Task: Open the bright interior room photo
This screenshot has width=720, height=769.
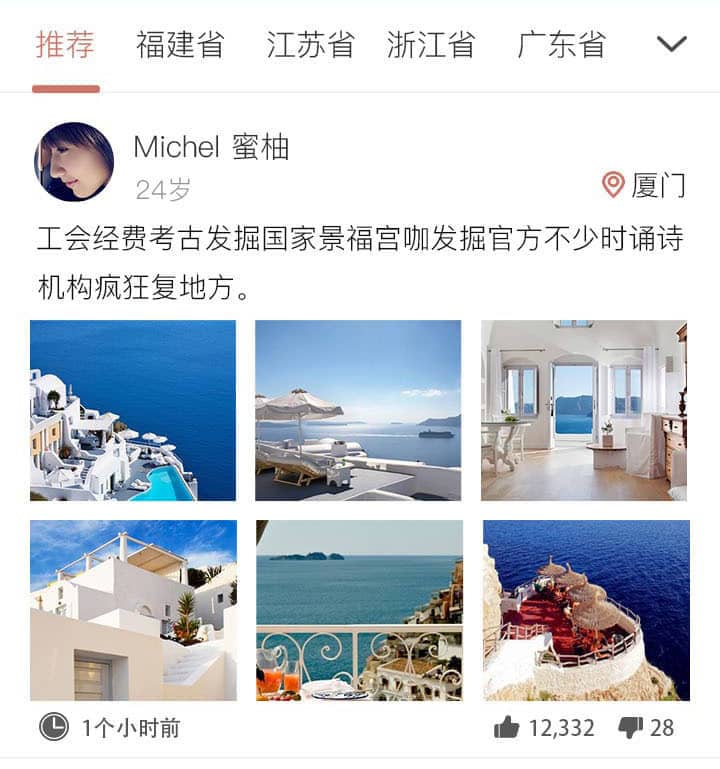Action: [583, 410]
